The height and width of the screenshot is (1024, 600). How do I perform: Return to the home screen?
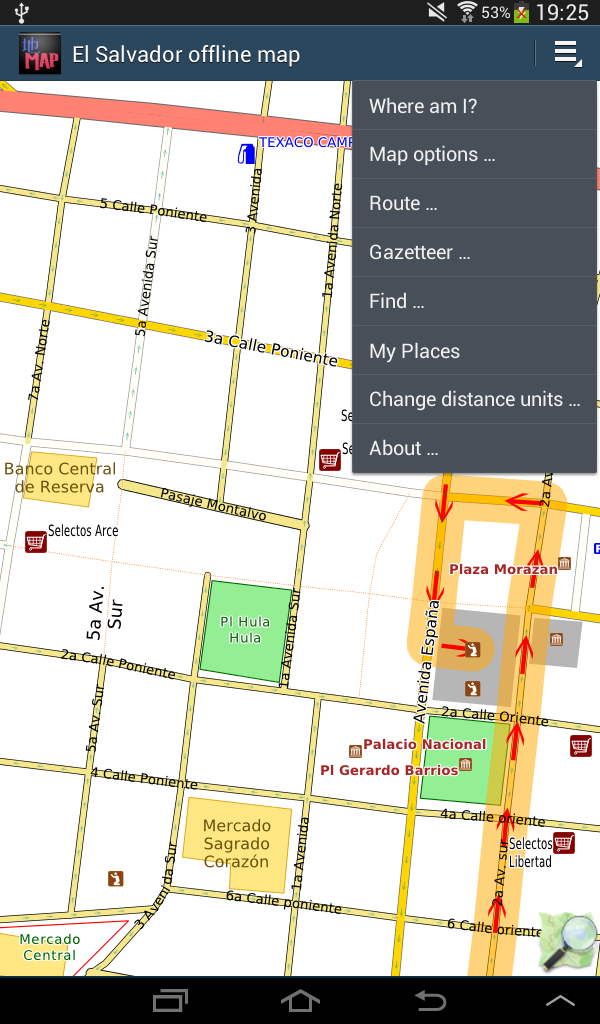coord(300,999)
